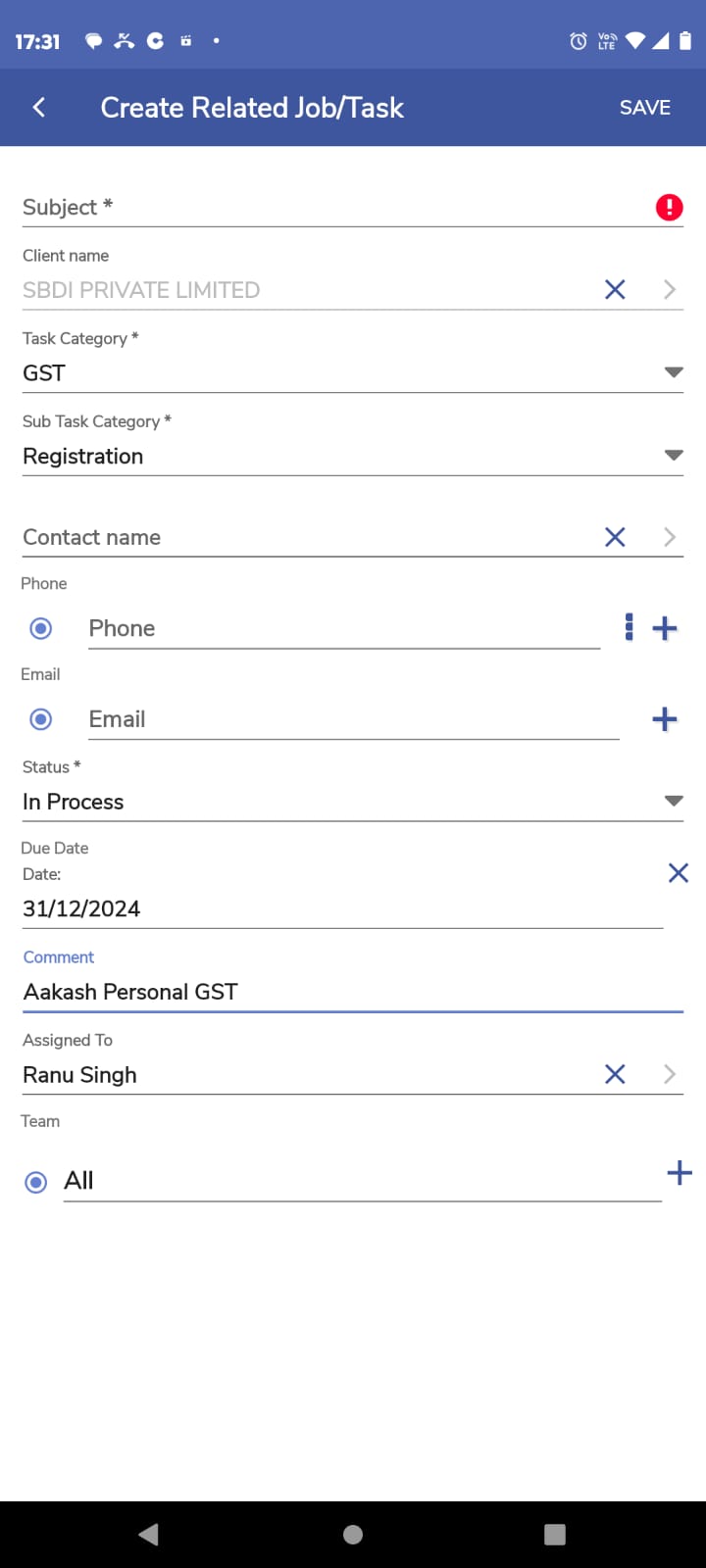This screenshot has width=706, height=1568.
Task: Focus the Subject text field
Action: [x=333, y=207]
